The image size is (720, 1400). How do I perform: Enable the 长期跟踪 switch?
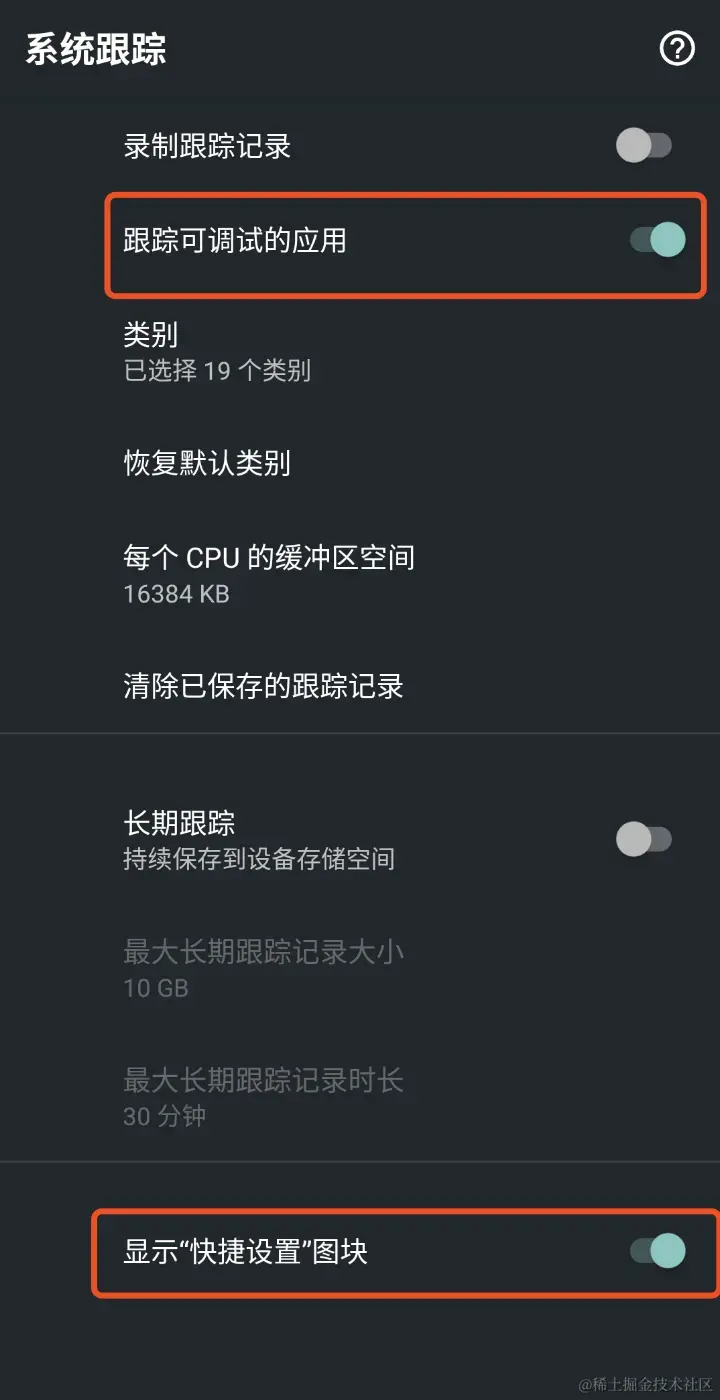click(644, 838)
